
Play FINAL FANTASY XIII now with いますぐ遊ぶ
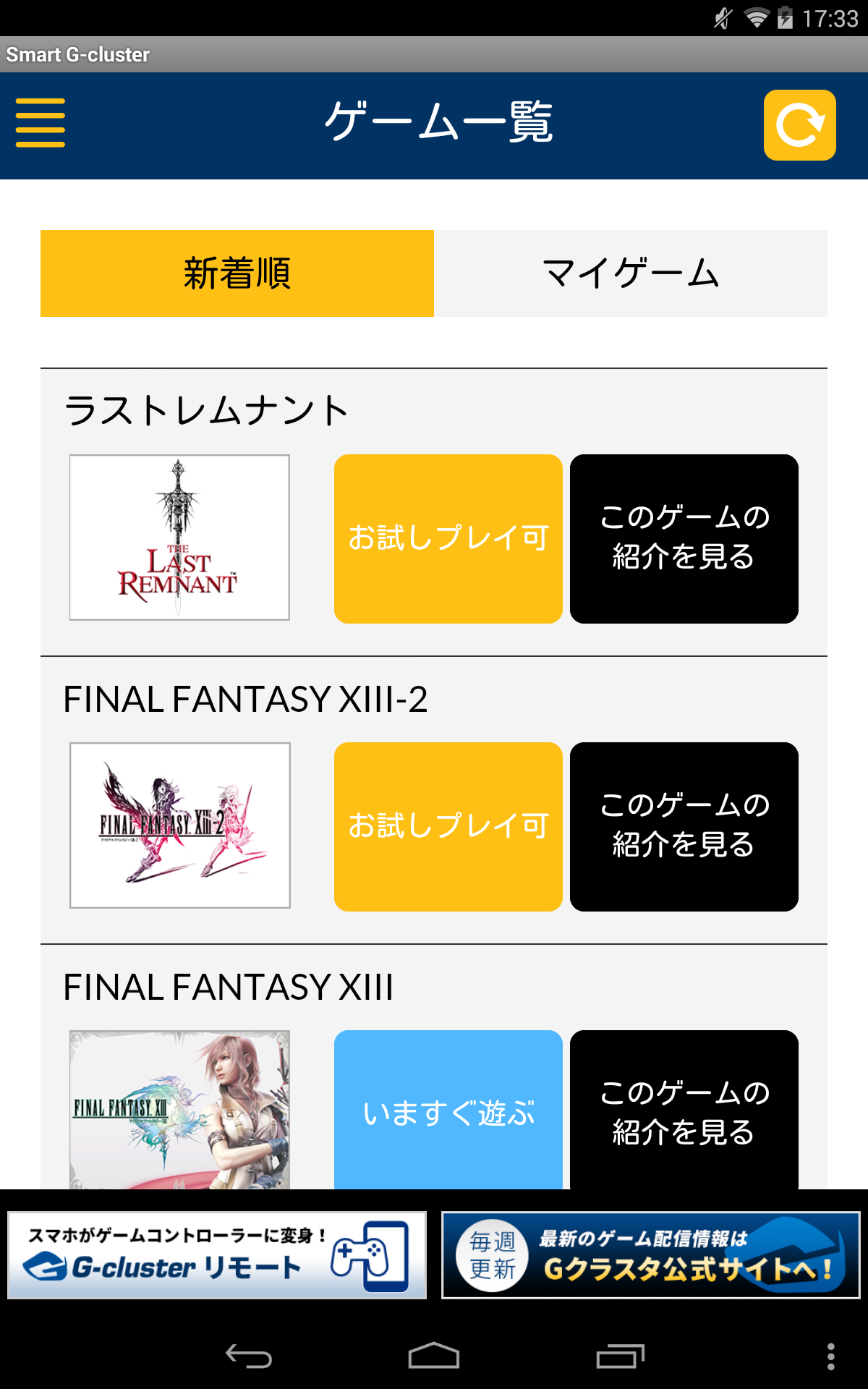pyautogui.click(x=448, y=1110)
